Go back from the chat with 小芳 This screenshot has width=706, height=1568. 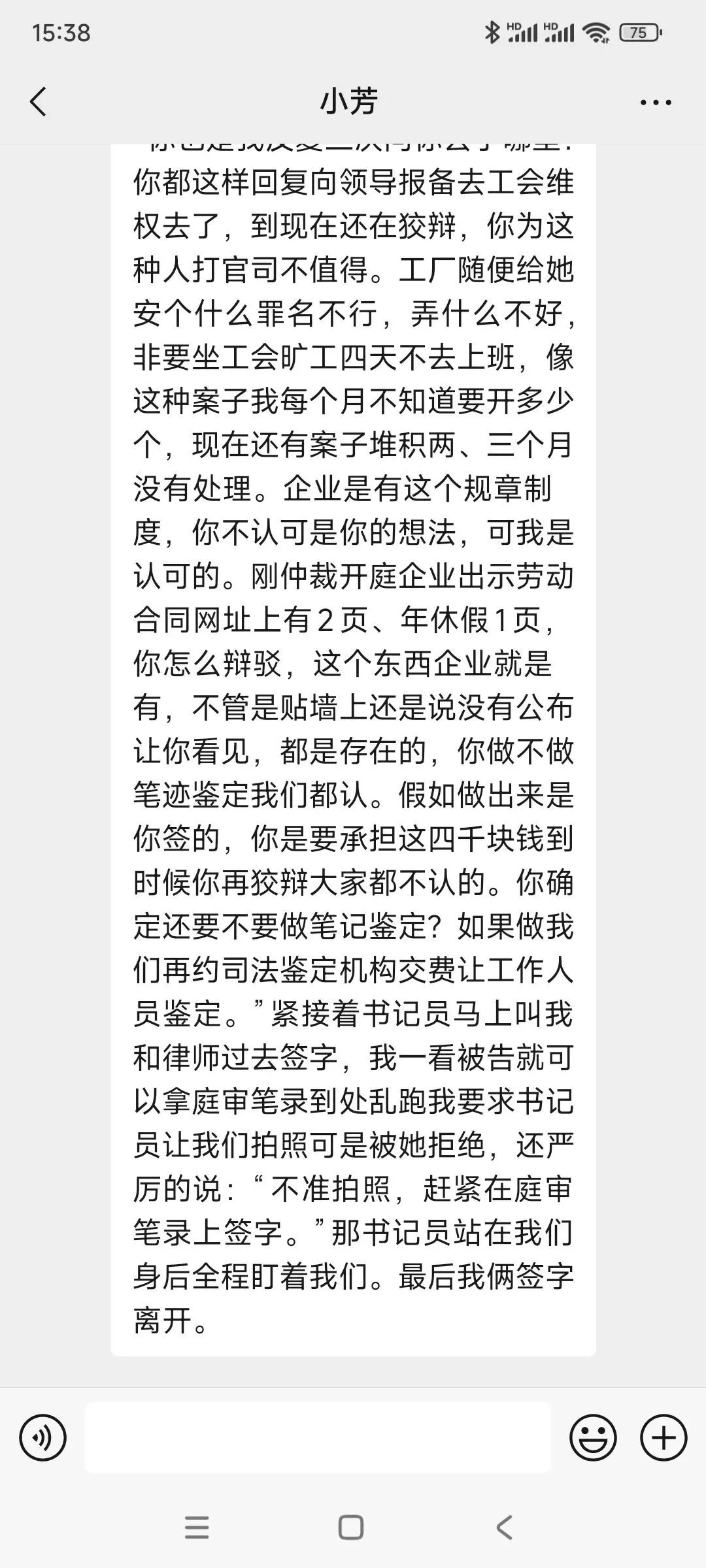[x=39, y=102]
